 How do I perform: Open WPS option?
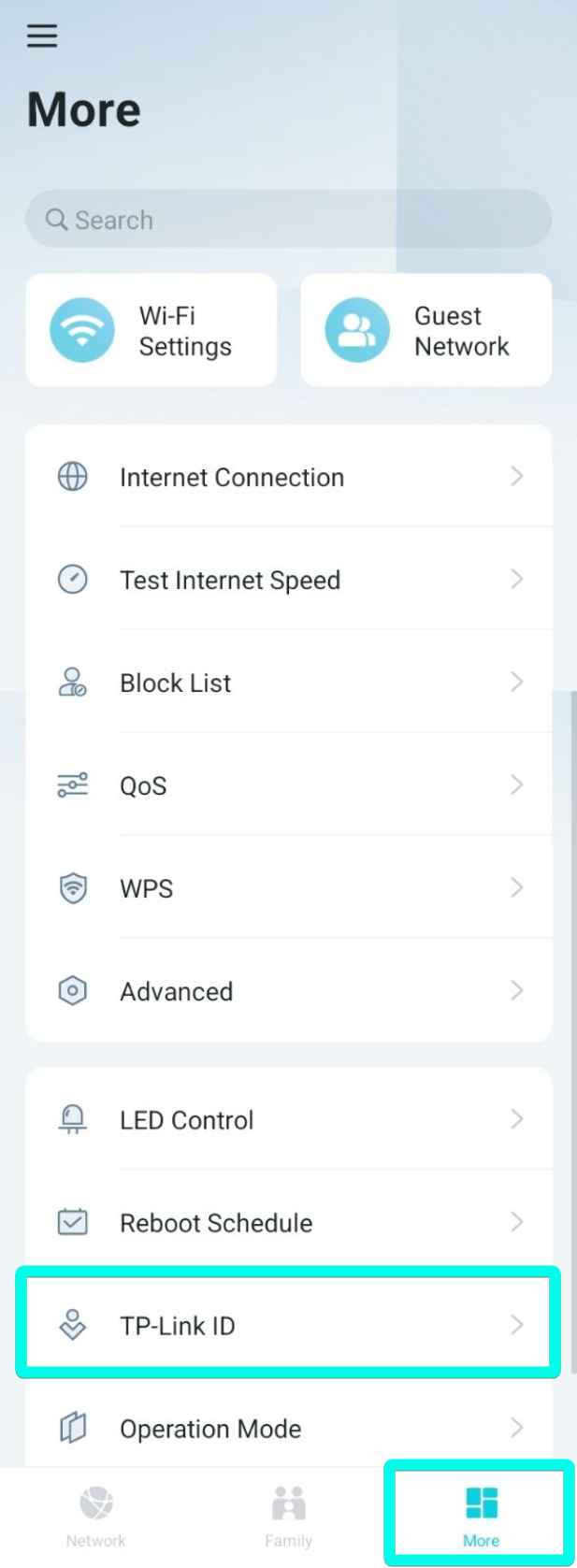pyautogui.click(x=288, y=888)
